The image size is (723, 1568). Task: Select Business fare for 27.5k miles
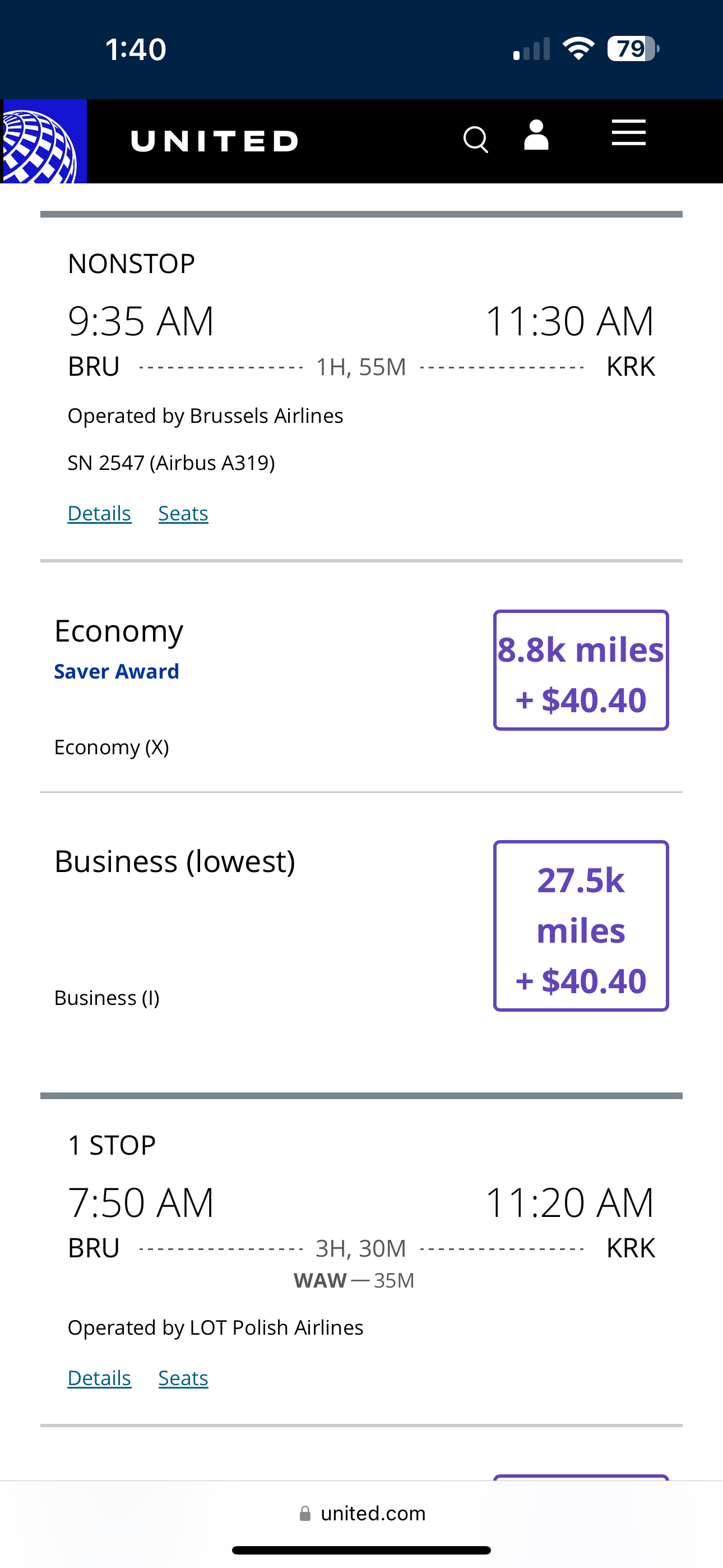[x=581, y=925]
